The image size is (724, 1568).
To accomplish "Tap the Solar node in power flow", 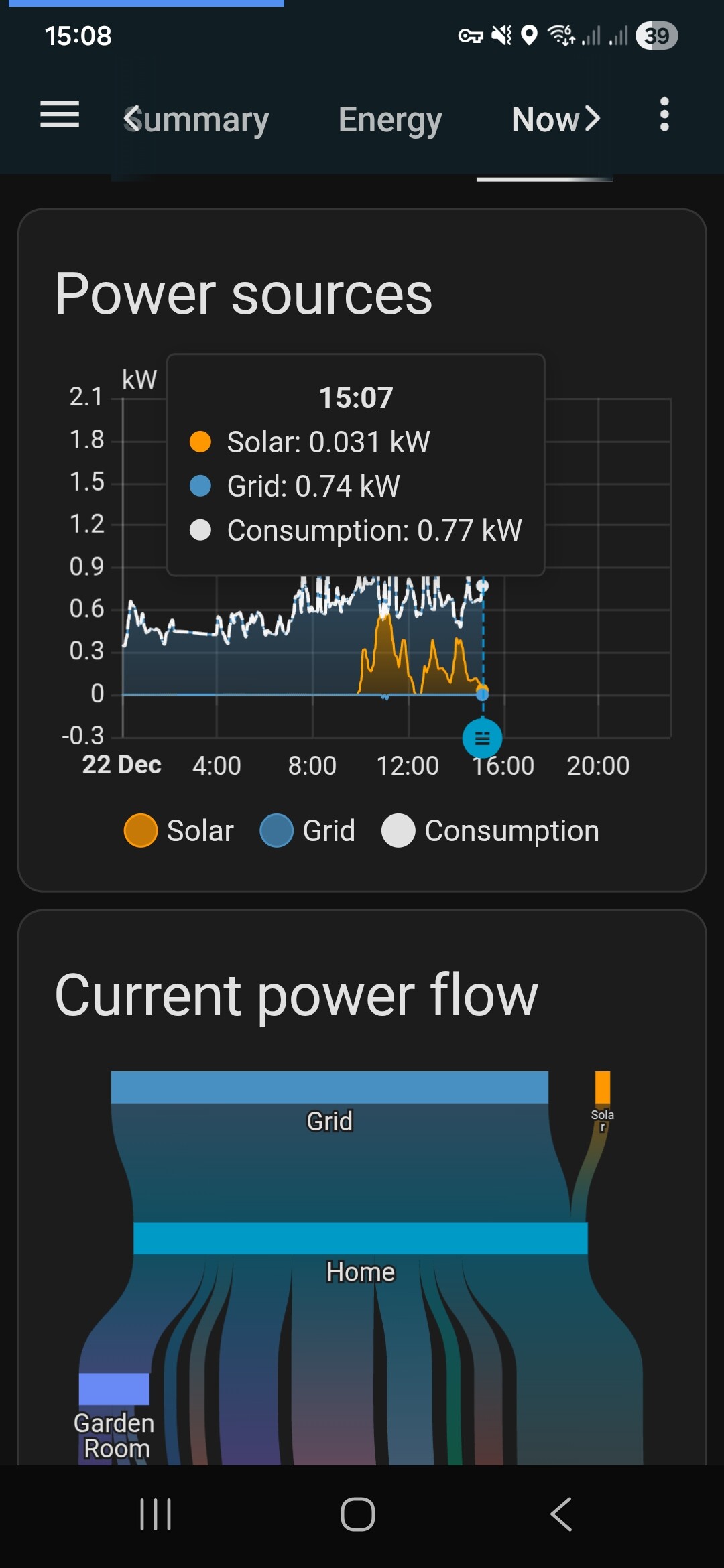I will point(602,1088).
